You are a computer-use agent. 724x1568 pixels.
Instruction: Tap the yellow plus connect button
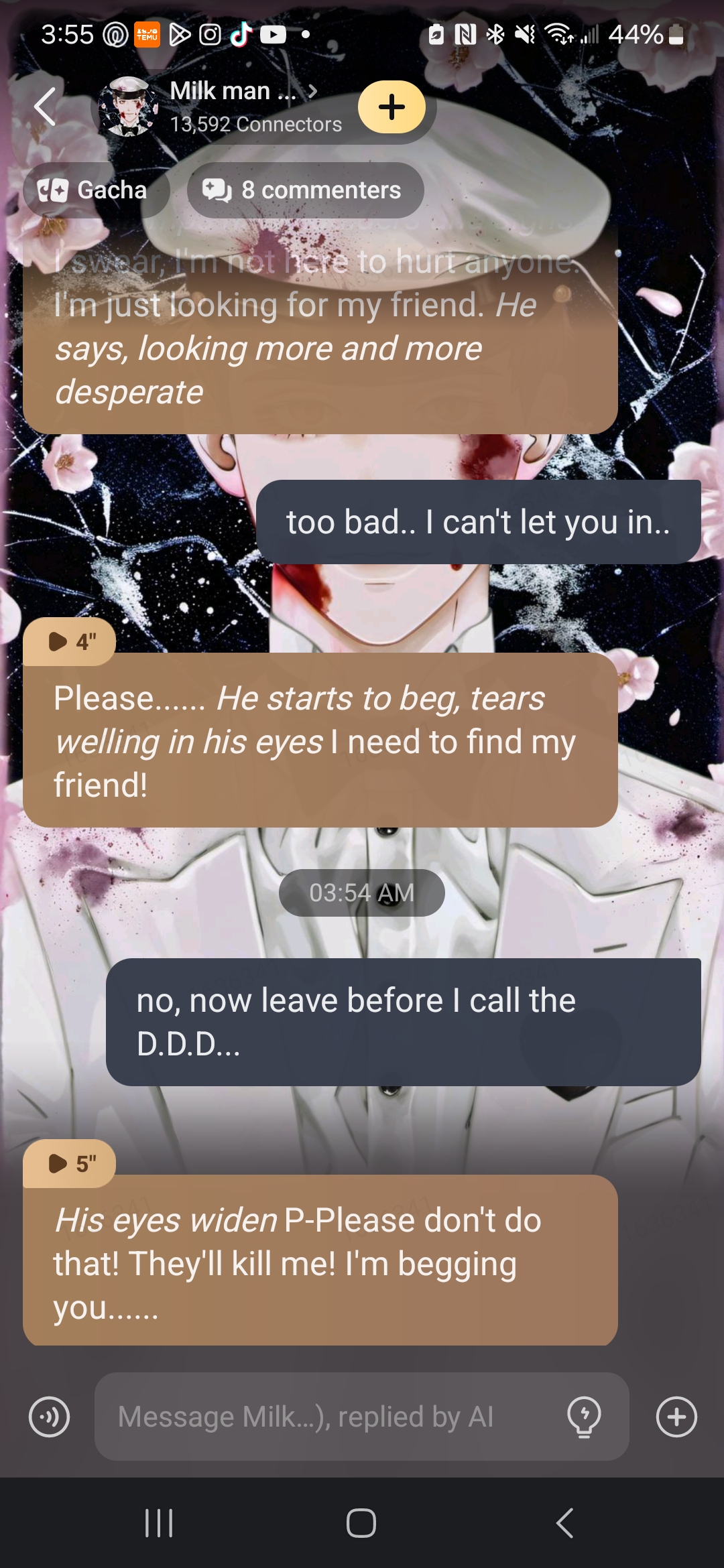391,107
